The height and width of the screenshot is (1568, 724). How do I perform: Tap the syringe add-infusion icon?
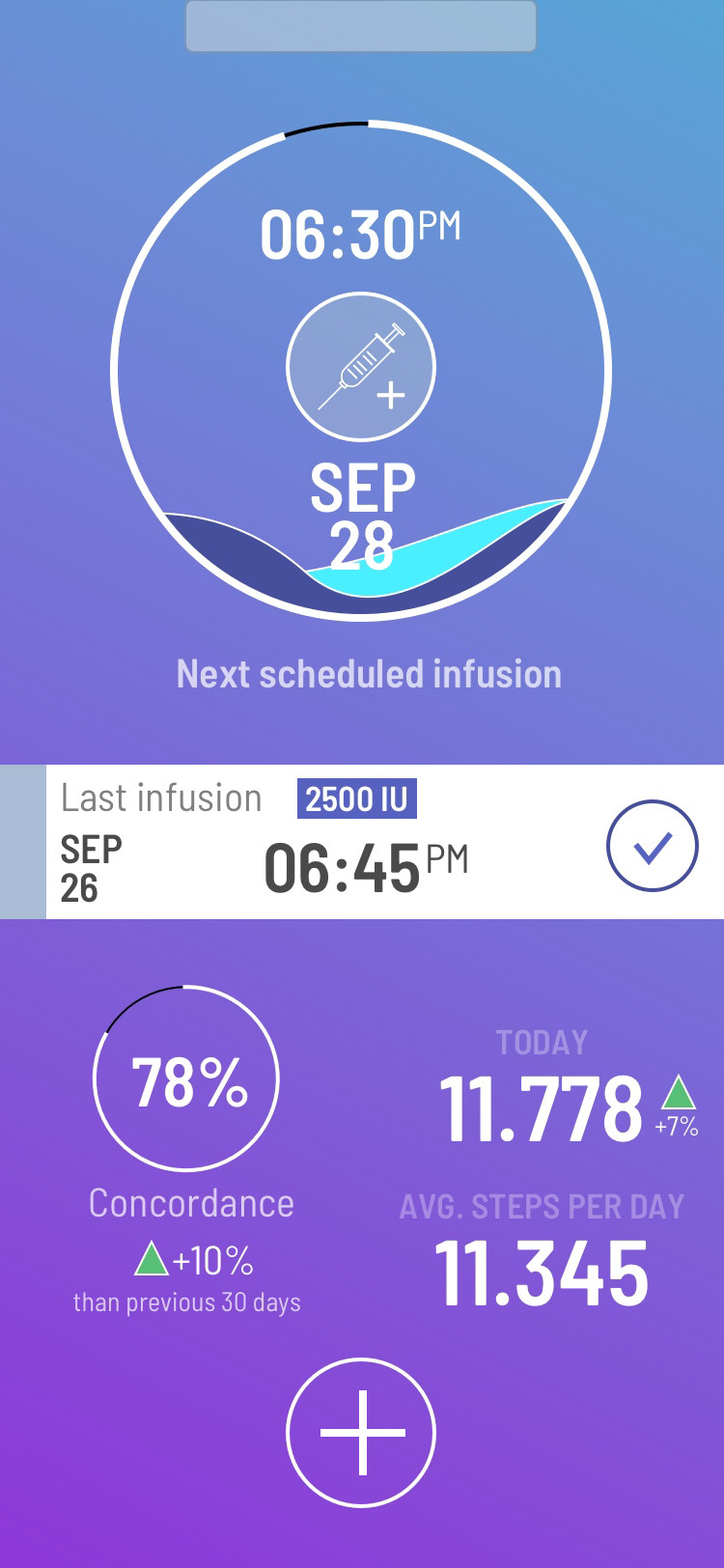[361, 368]
